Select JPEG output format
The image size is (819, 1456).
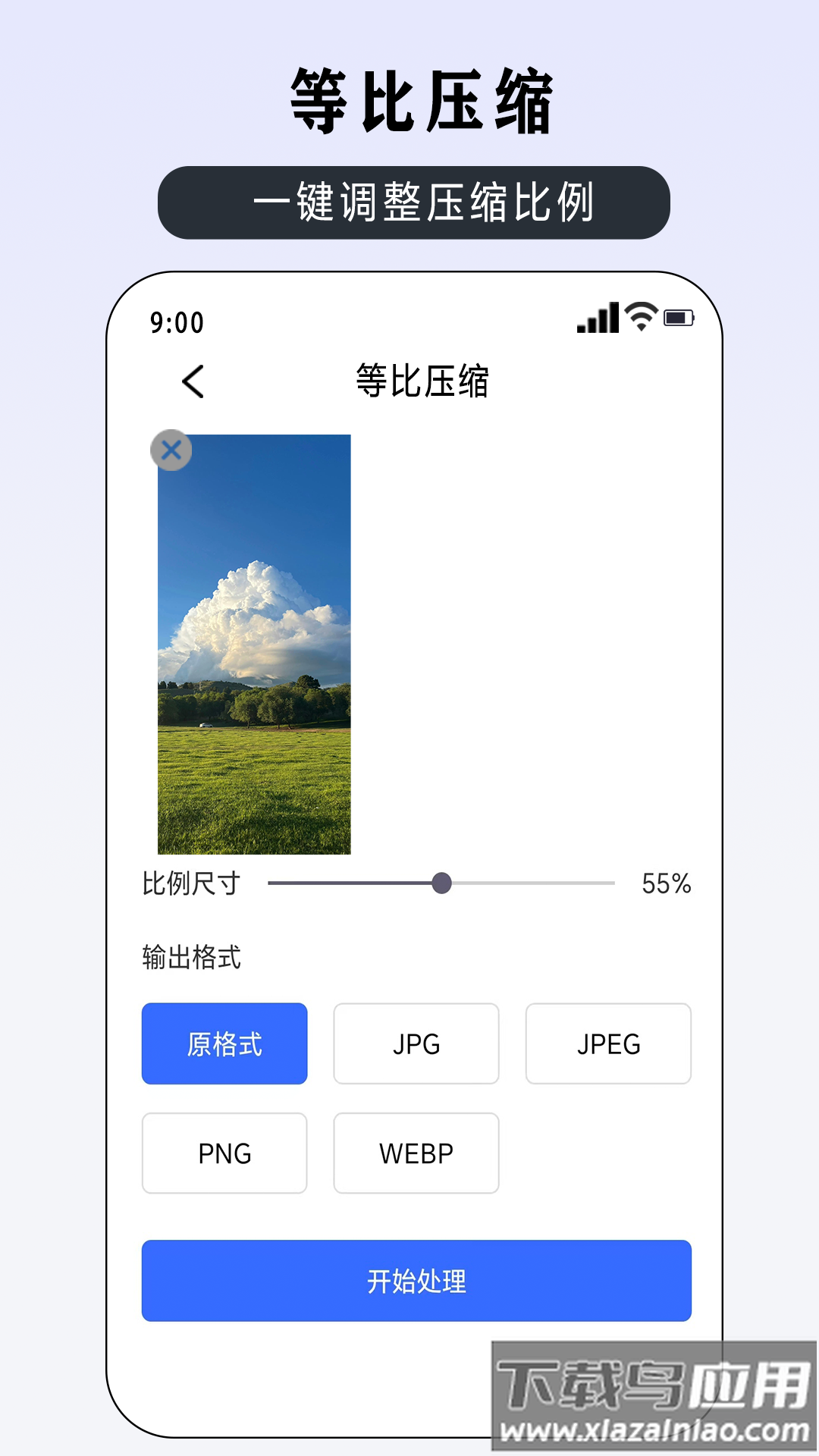point(607,1044)
